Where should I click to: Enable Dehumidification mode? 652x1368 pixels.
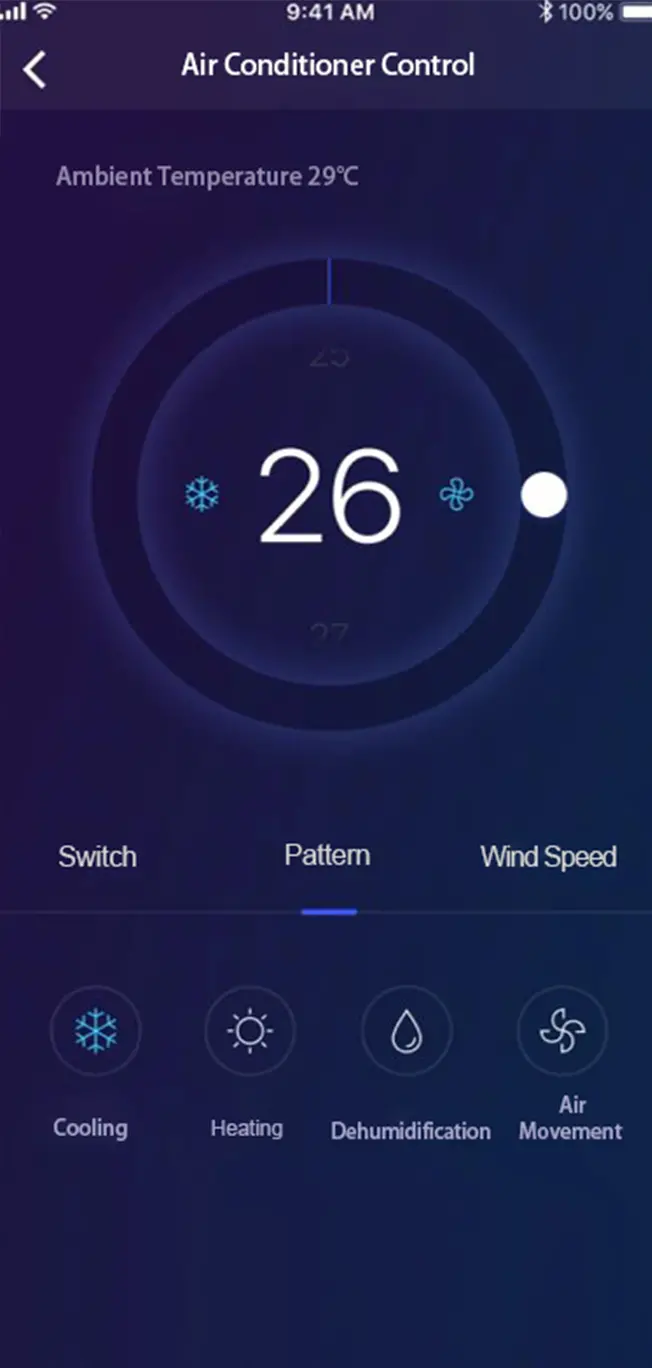406,1030
